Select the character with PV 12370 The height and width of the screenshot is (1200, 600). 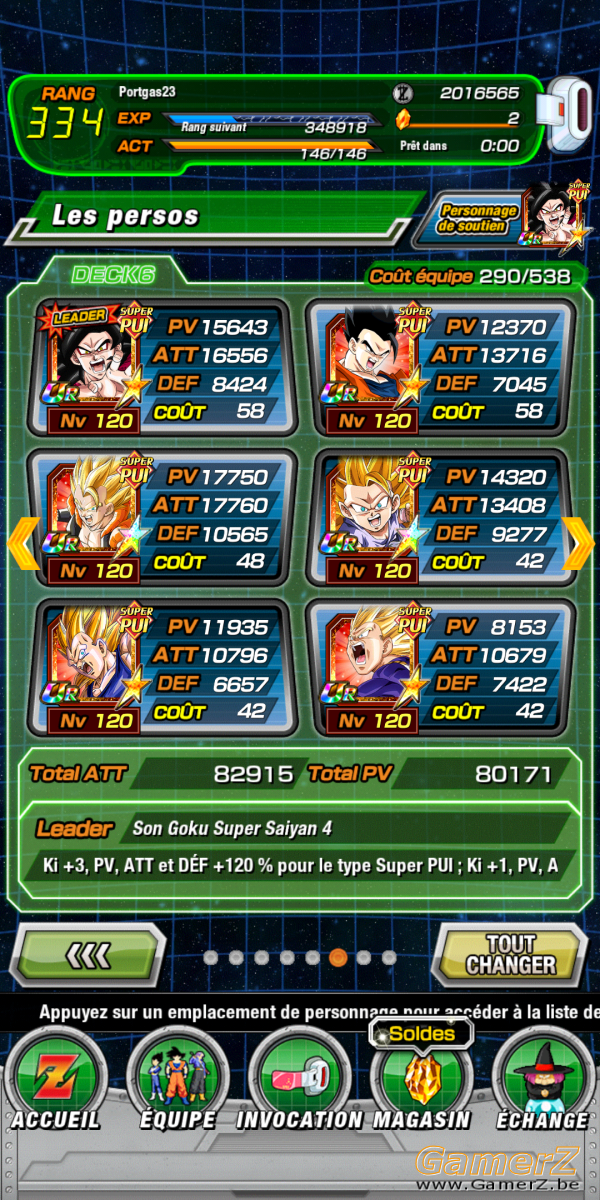pyautogui.click(x=440, y=367)
